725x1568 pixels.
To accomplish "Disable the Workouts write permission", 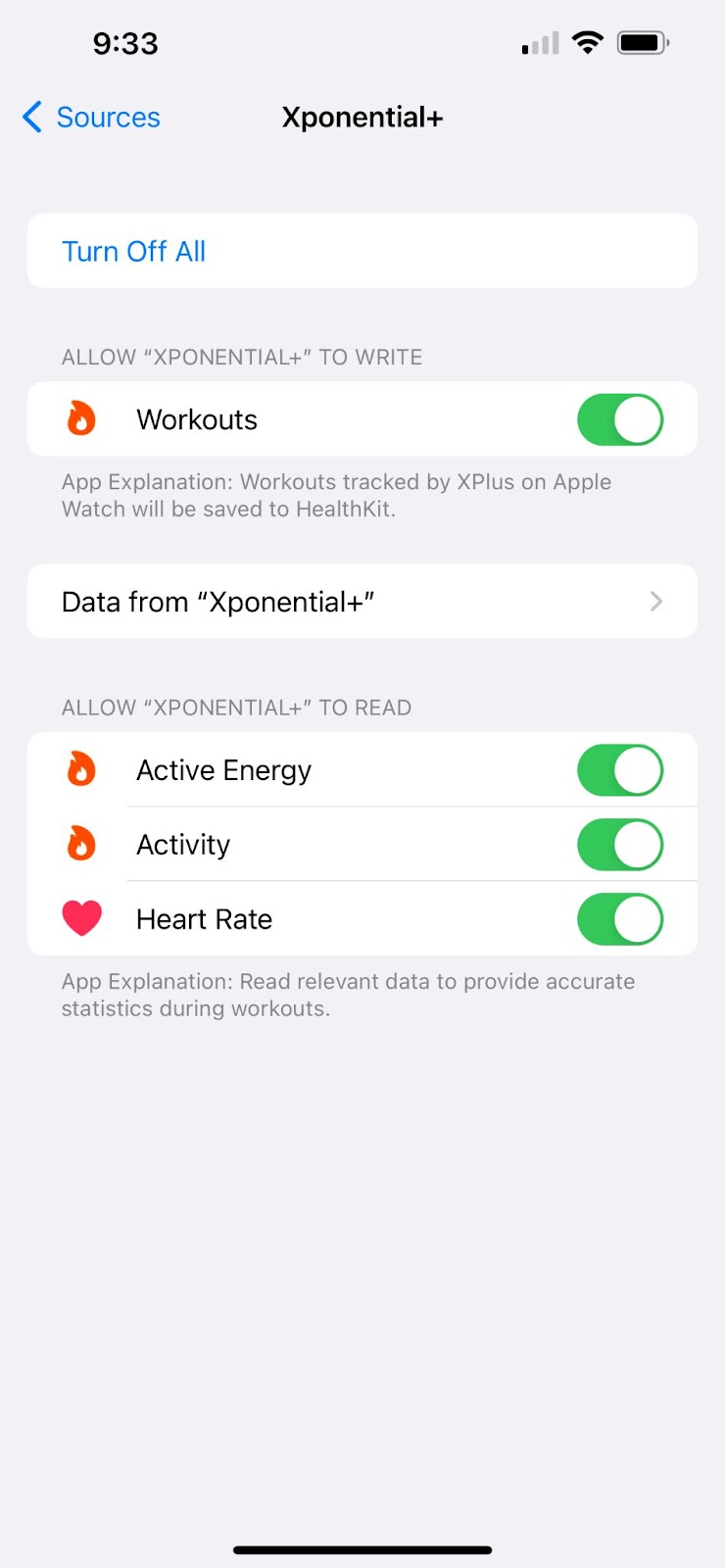I will 619,419.
